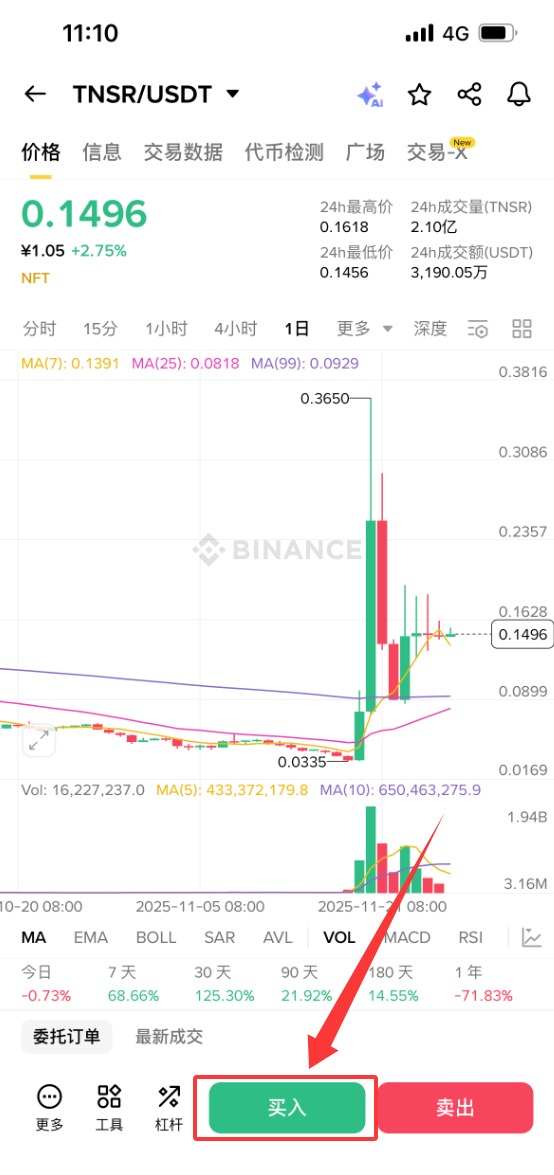This screenshot has width=554, height=1175.
Task: Select the 4小时 chart interval
Action: (235, 328)
